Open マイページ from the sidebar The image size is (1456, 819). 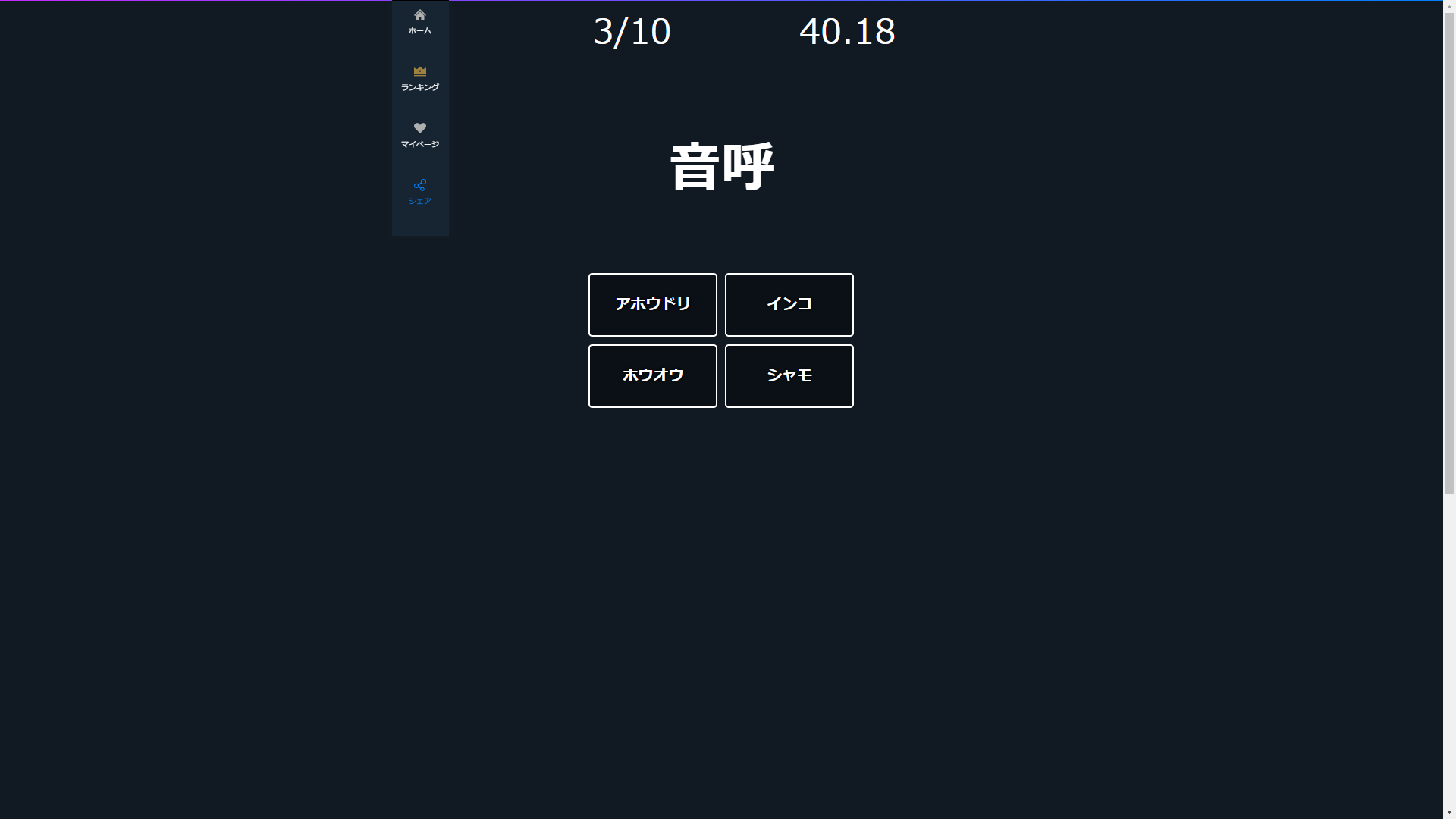[419, 135]
